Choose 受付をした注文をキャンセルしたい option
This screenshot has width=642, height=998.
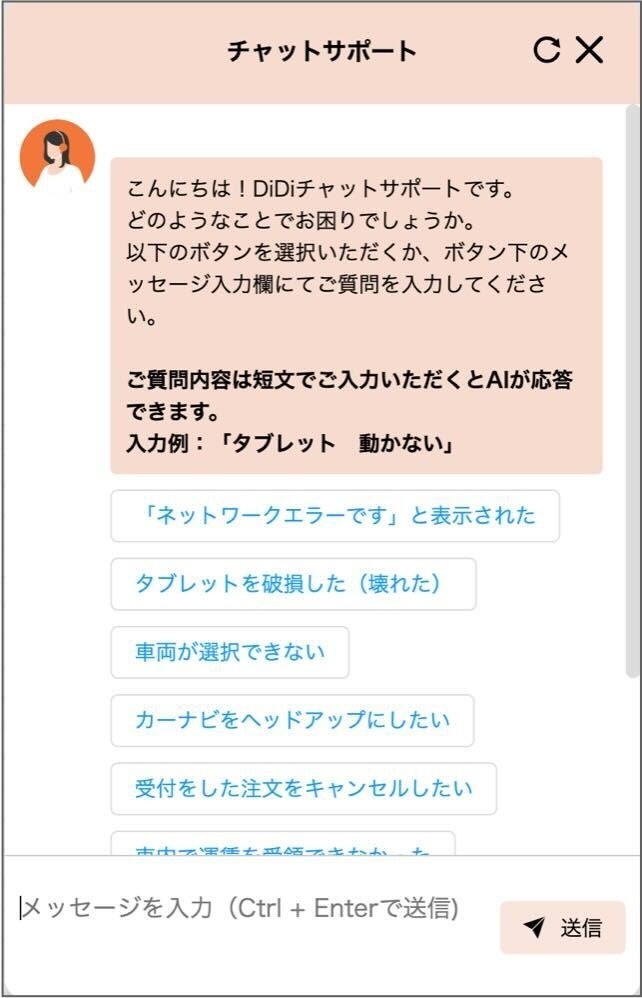303,788
